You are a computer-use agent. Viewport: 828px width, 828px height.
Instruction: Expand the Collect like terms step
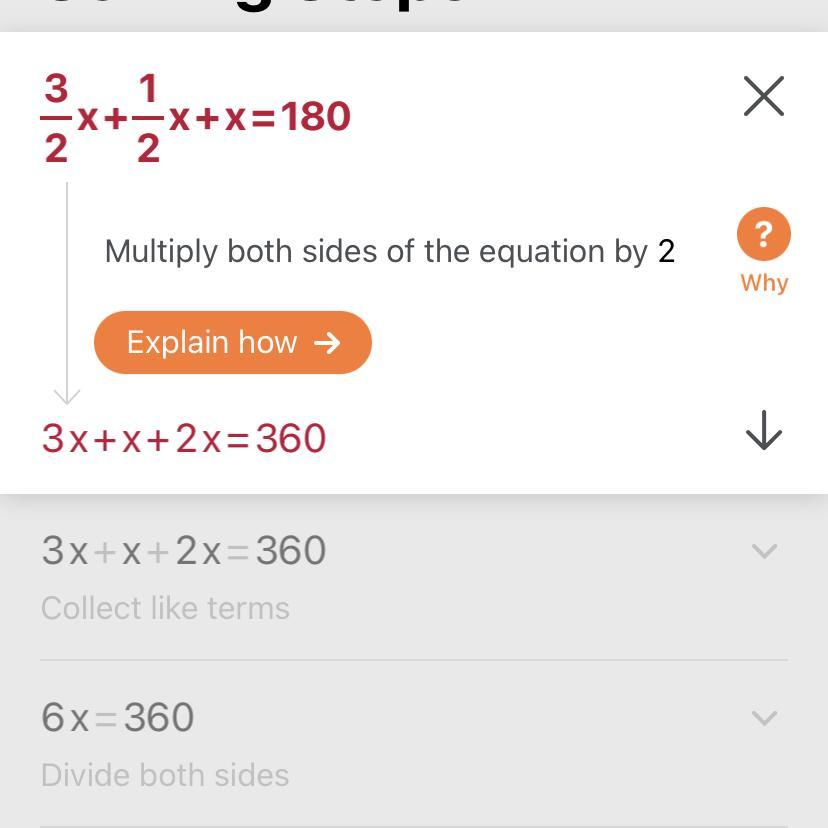coord(764,551)
